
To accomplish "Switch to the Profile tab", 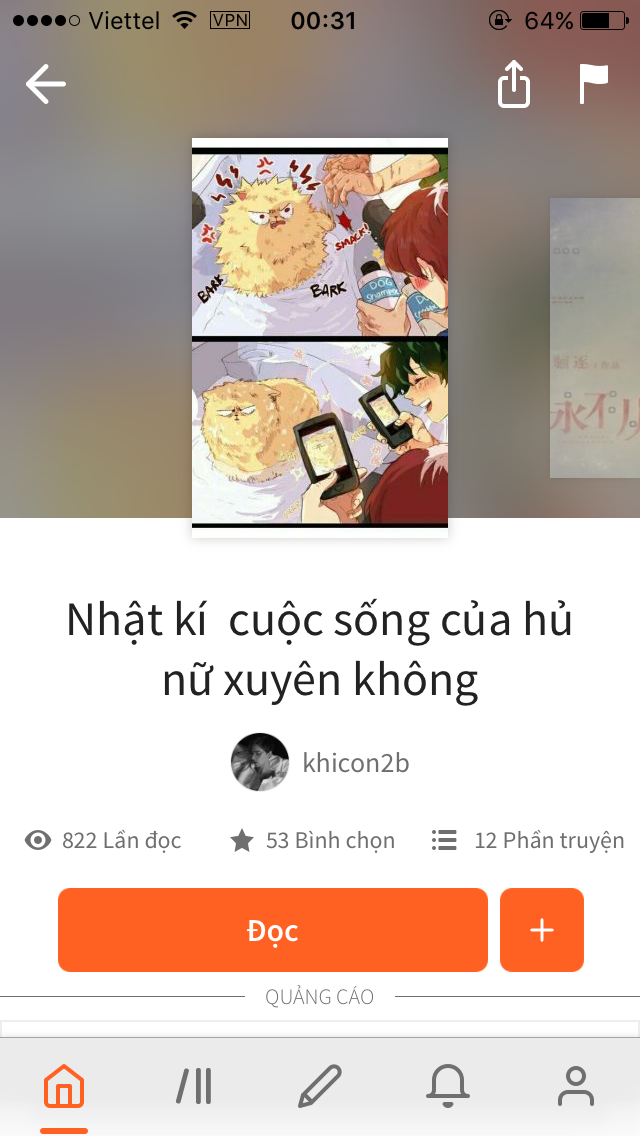I will [576, 1086].
